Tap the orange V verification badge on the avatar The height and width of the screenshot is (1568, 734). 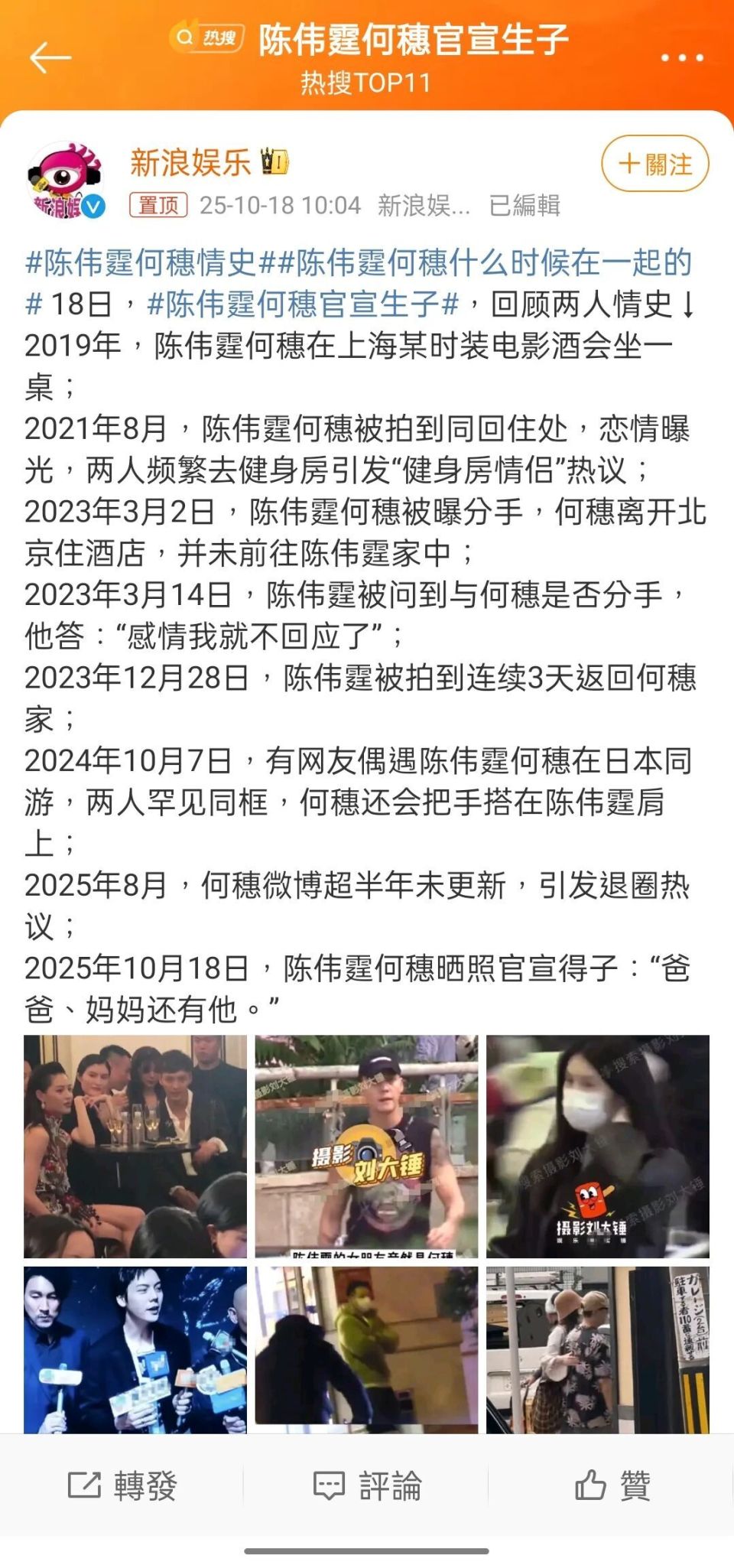[90, 205]
